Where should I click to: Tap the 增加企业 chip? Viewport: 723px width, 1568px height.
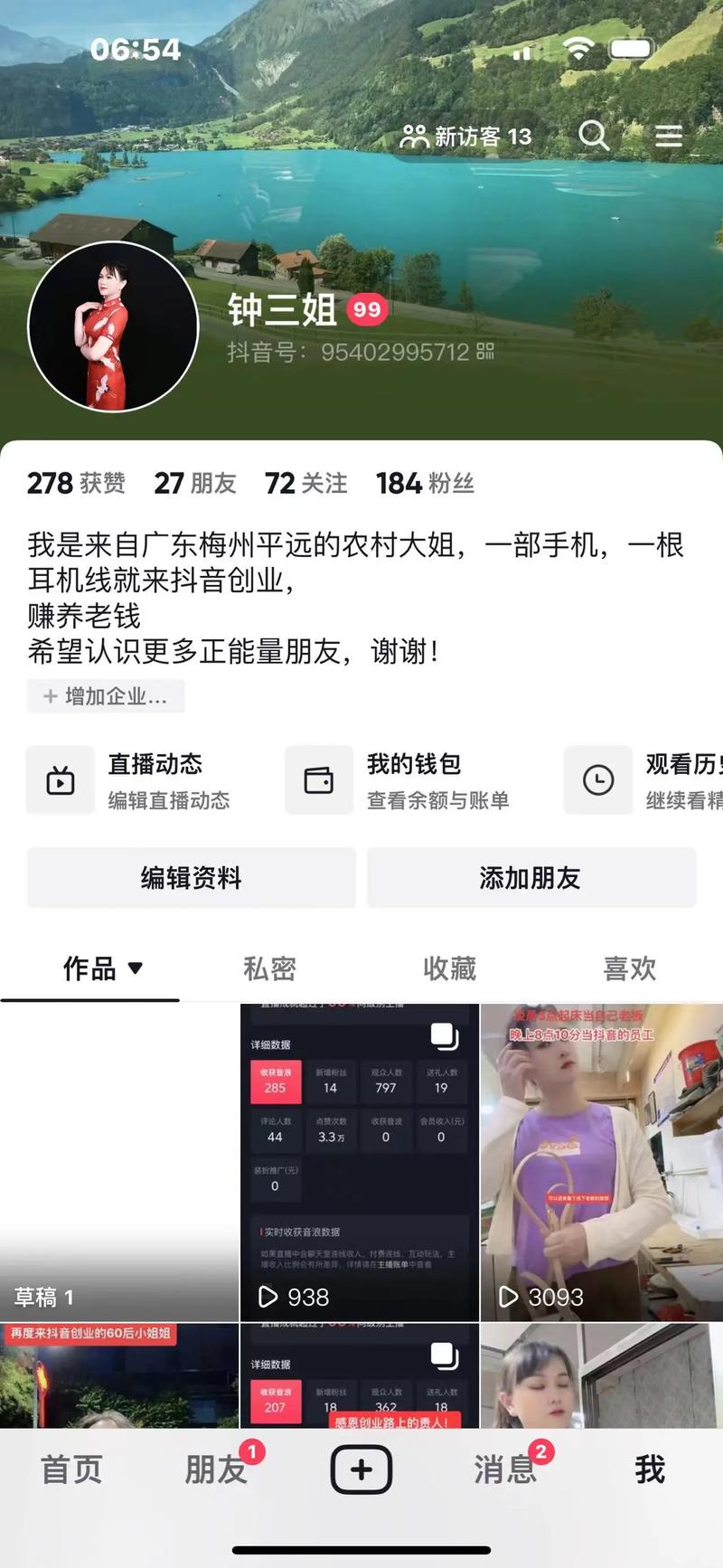[x=106, y=696]
